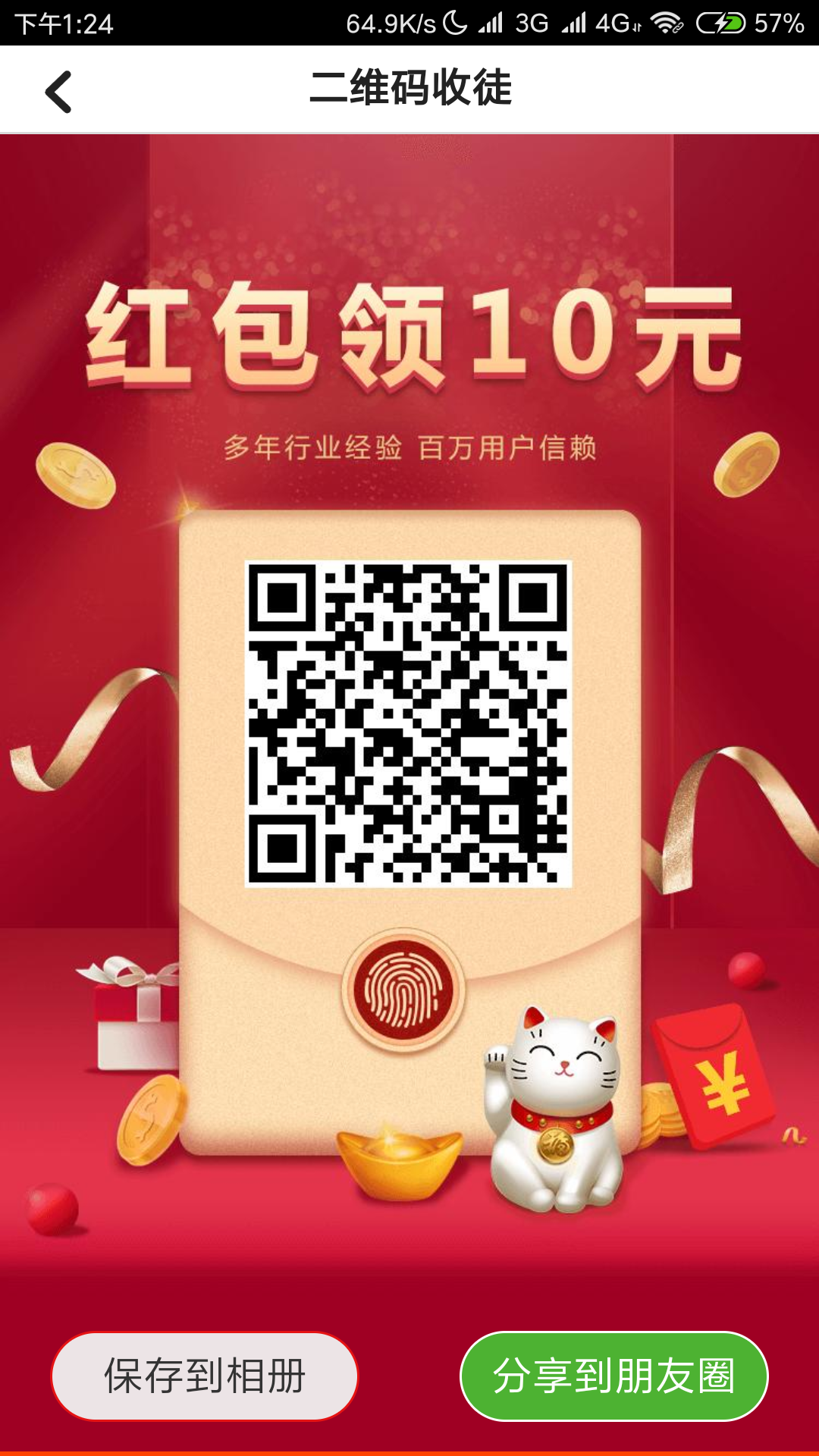Tap 分享到朋友圈 to share
Viewport: 819px width, 1456px height.
(614, 1376)
